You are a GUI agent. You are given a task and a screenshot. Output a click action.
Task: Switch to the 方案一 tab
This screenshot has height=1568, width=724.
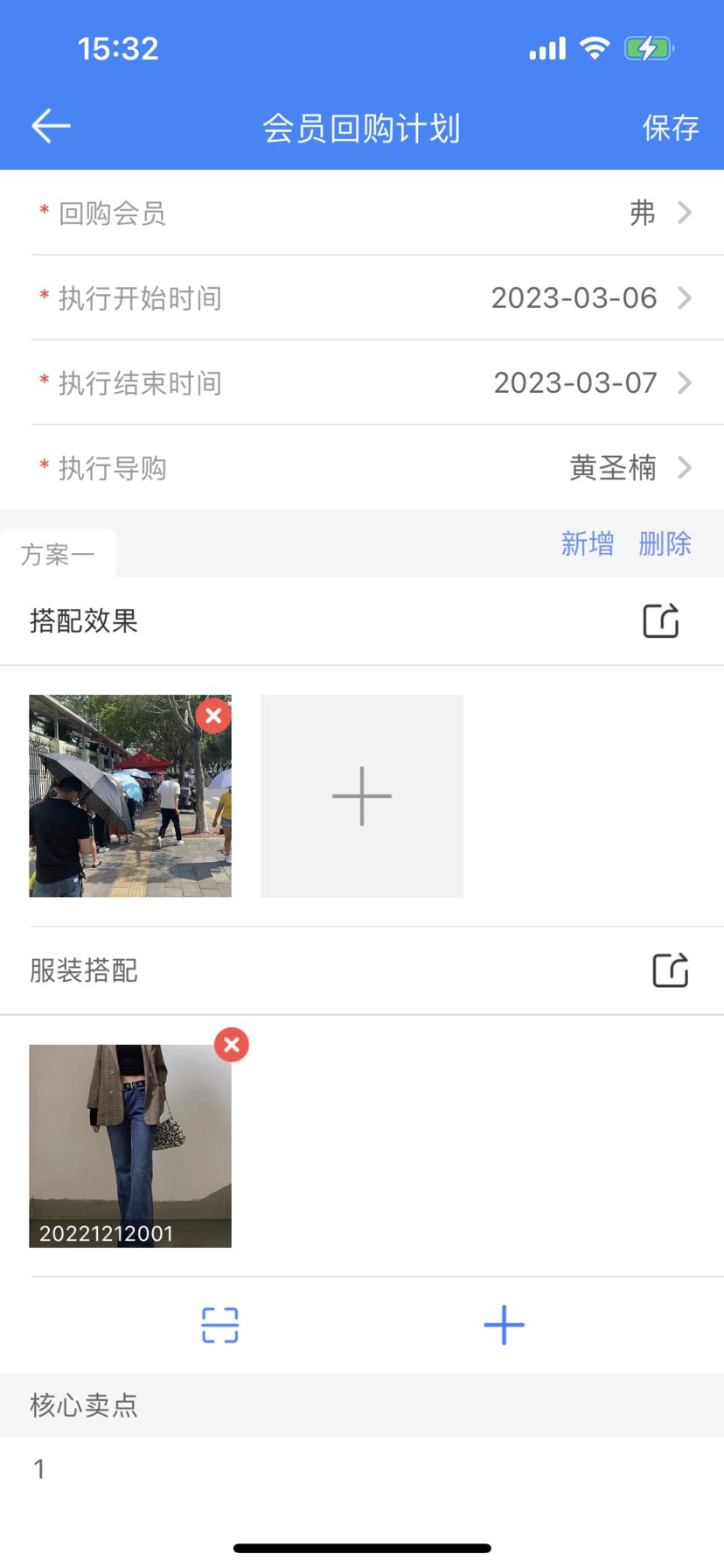point(58,555)
